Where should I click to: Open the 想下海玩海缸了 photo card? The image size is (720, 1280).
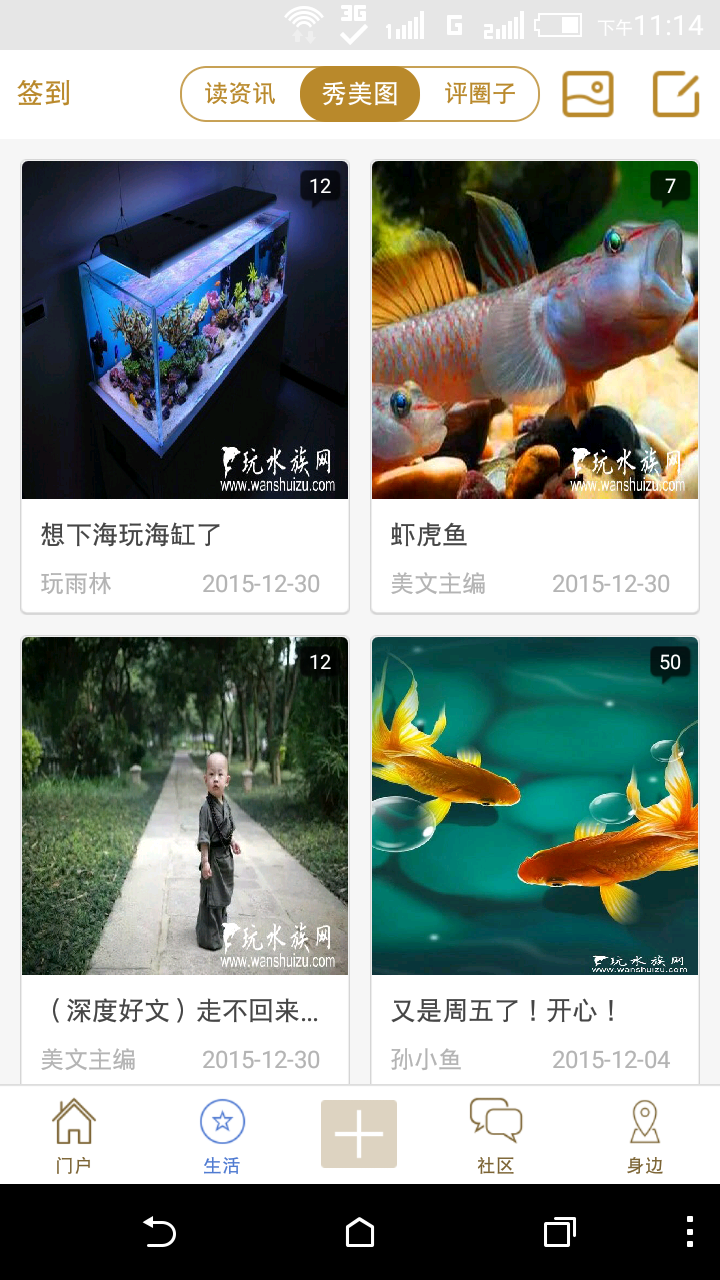(185, 387)
